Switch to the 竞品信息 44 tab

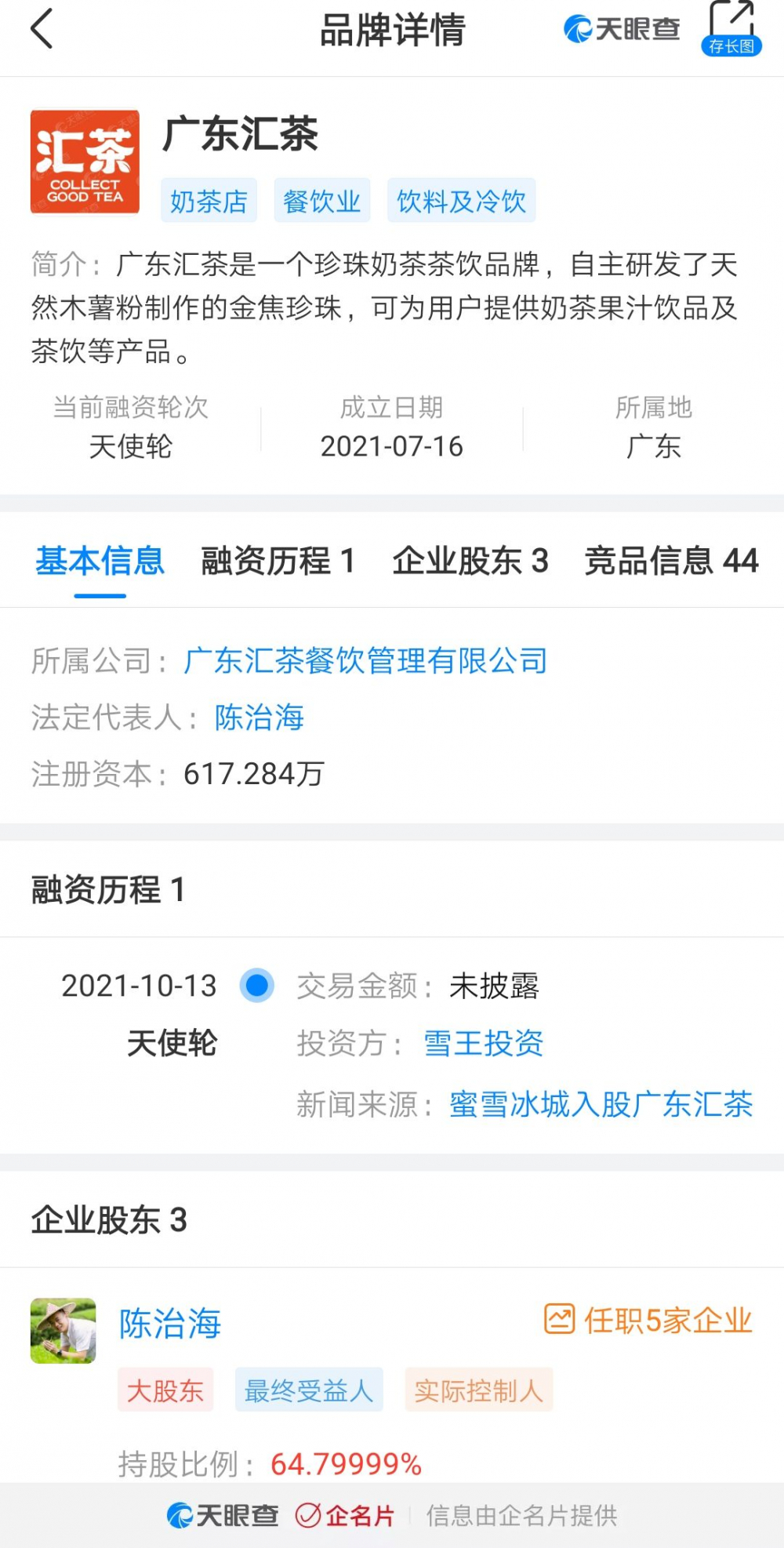[x=671, y=561]
